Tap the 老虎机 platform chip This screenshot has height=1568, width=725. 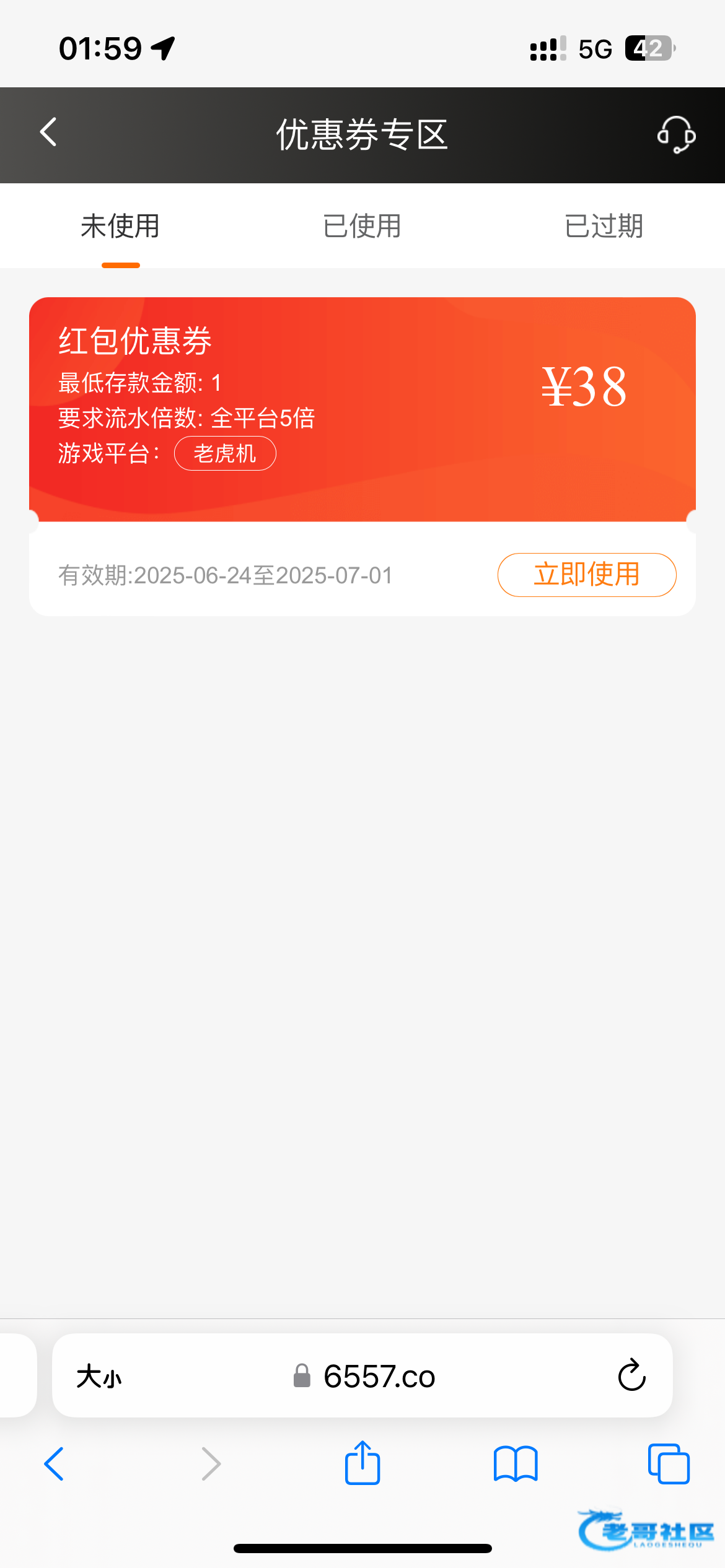(x=225, y=453)
